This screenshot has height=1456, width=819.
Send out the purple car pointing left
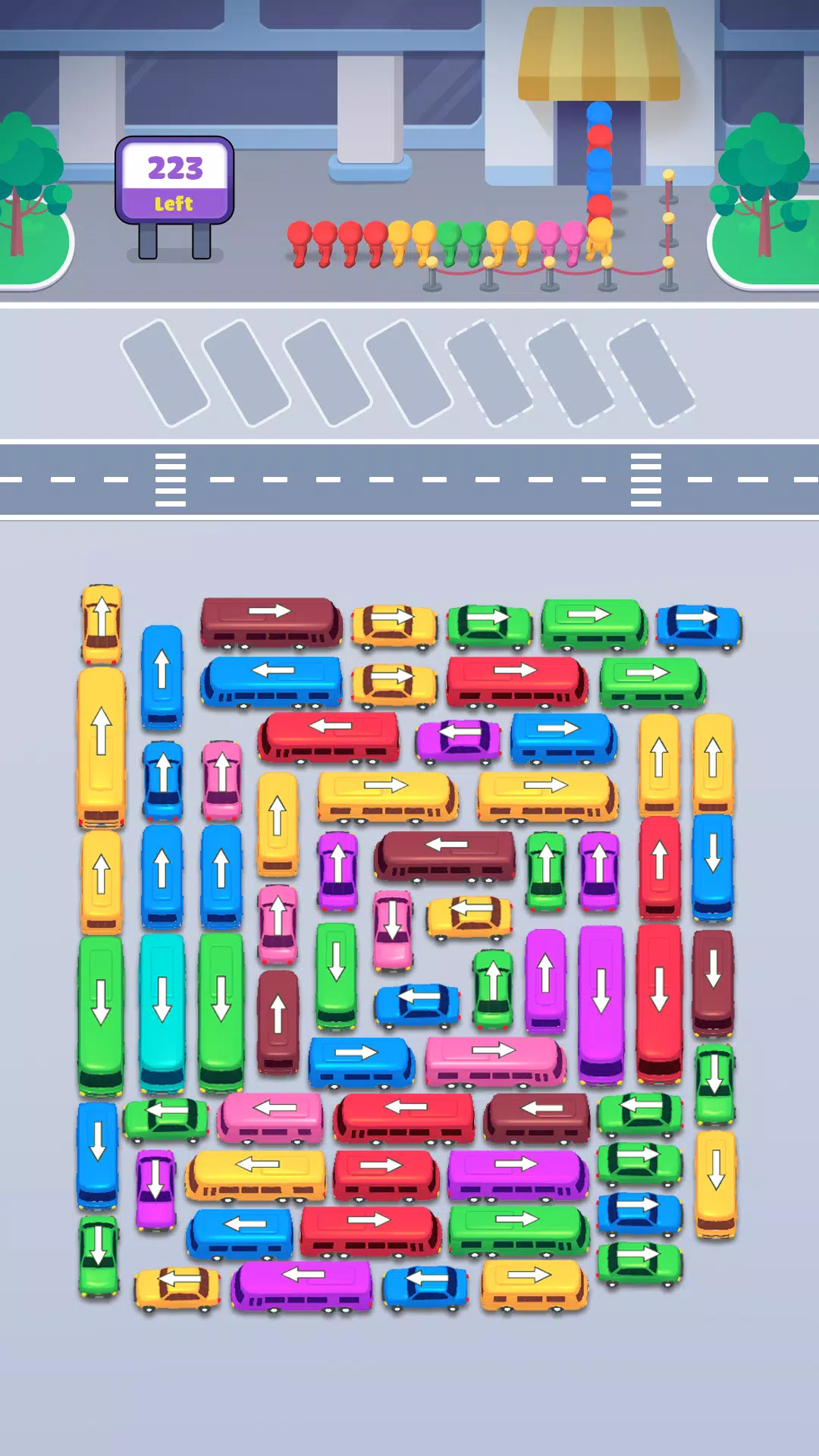pyautogui.click(x=458, y=739)
